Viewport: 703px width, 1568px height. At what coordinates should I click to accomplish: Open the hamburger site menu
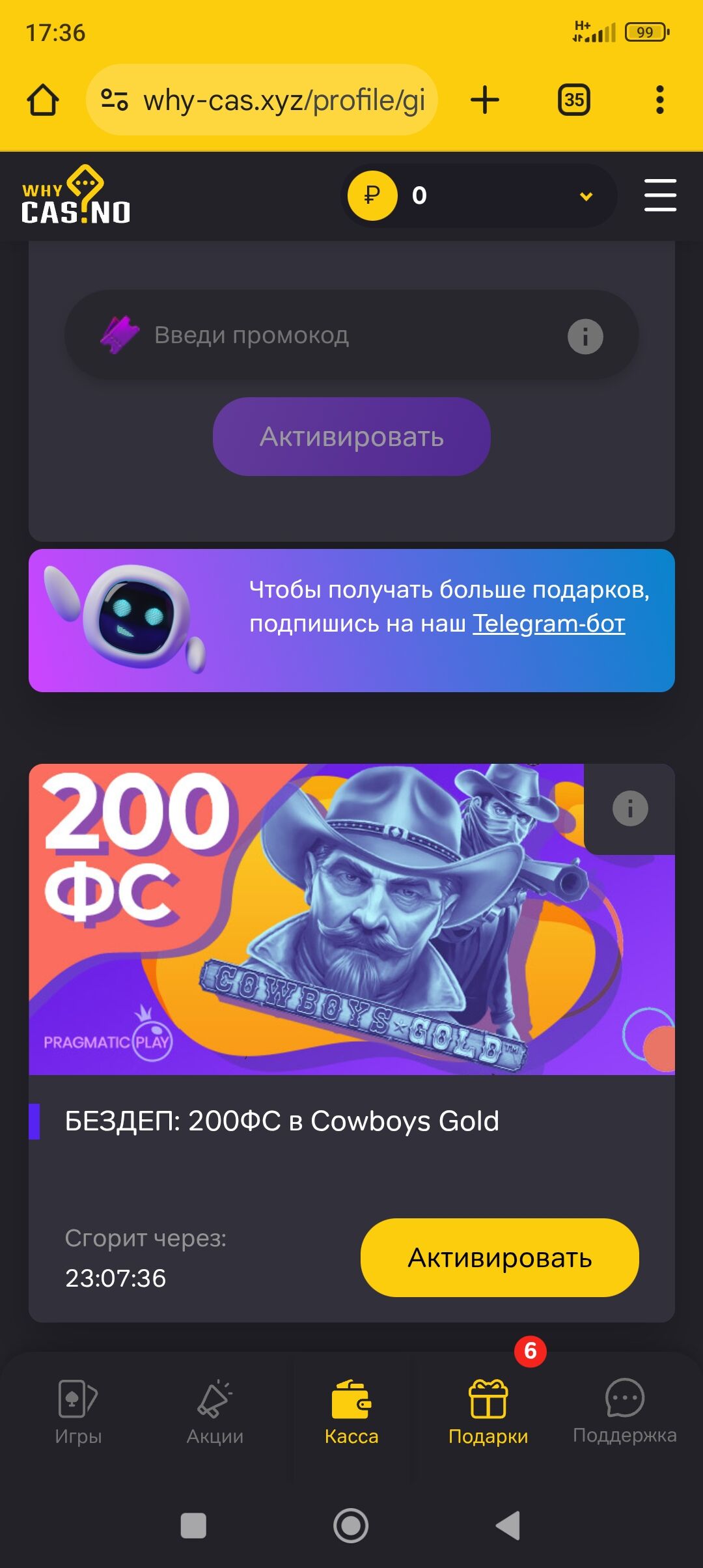[x=660, y=195]
